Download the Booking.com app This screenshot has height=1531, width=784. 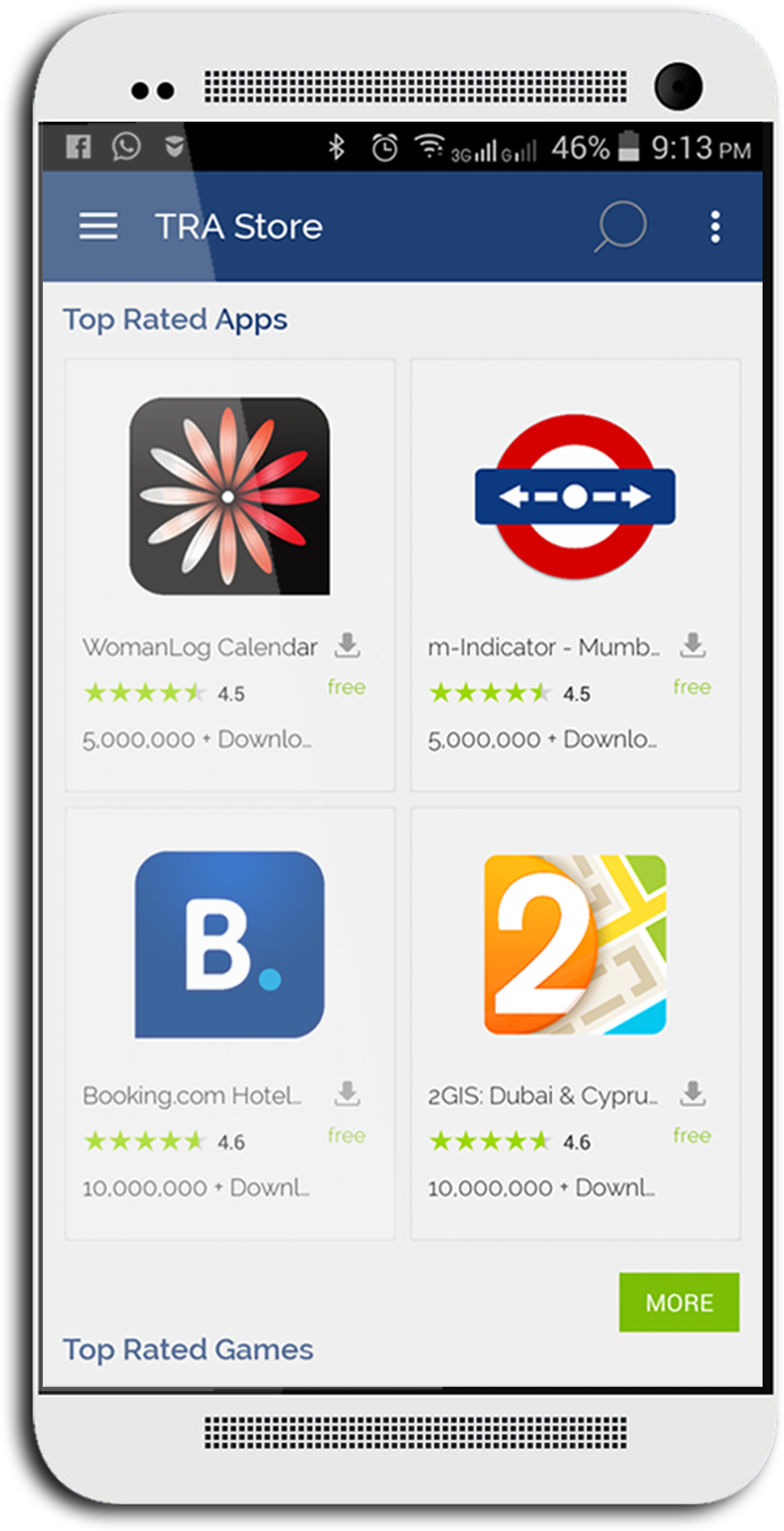[x=347, y=1093]
